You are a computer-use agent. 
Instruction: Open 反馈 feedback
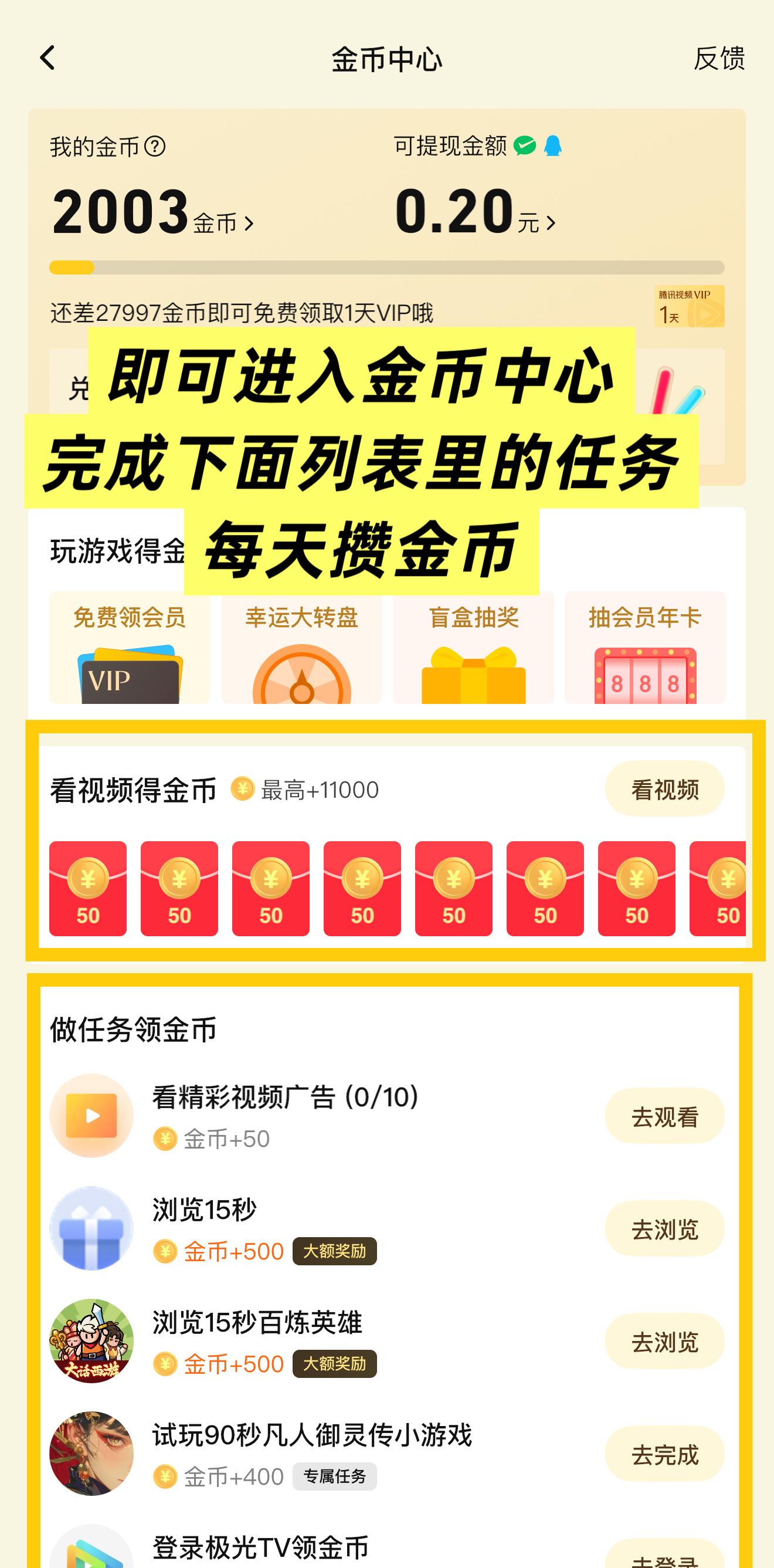[x=719, y=59]
